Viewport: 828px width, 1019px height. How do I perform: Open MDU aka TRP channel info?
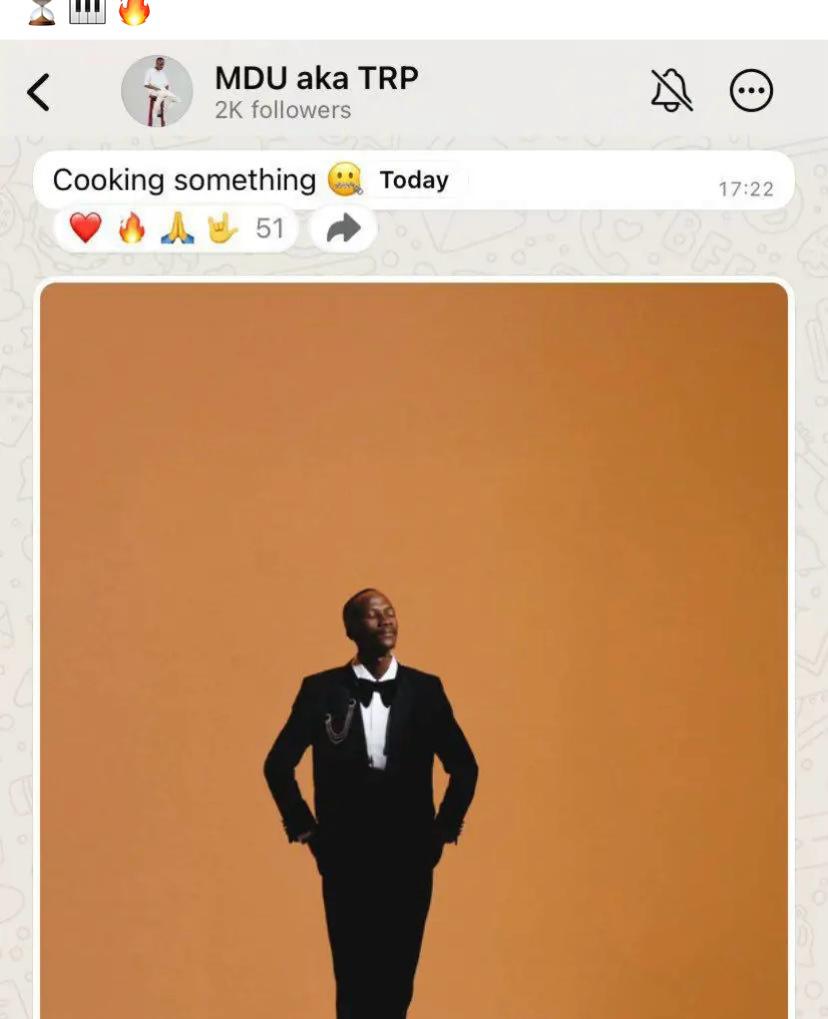[x=316, y=91]
